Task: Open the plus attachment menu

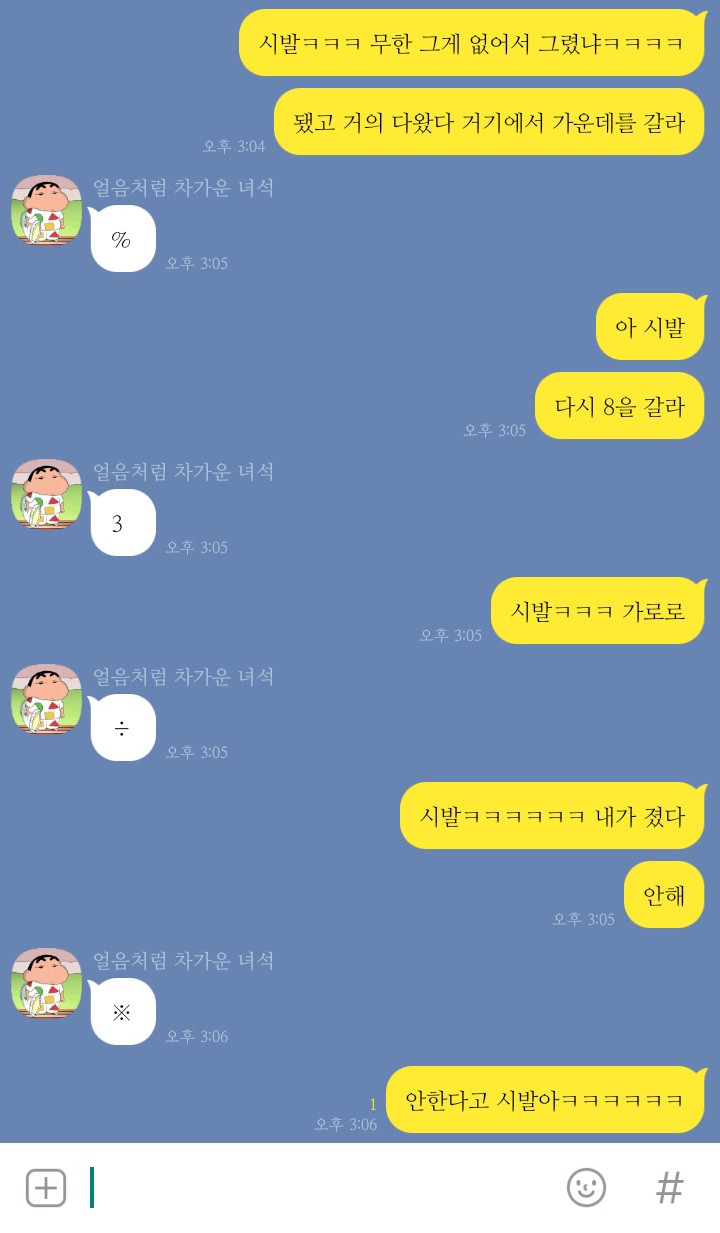Action: coord(45,1188)
